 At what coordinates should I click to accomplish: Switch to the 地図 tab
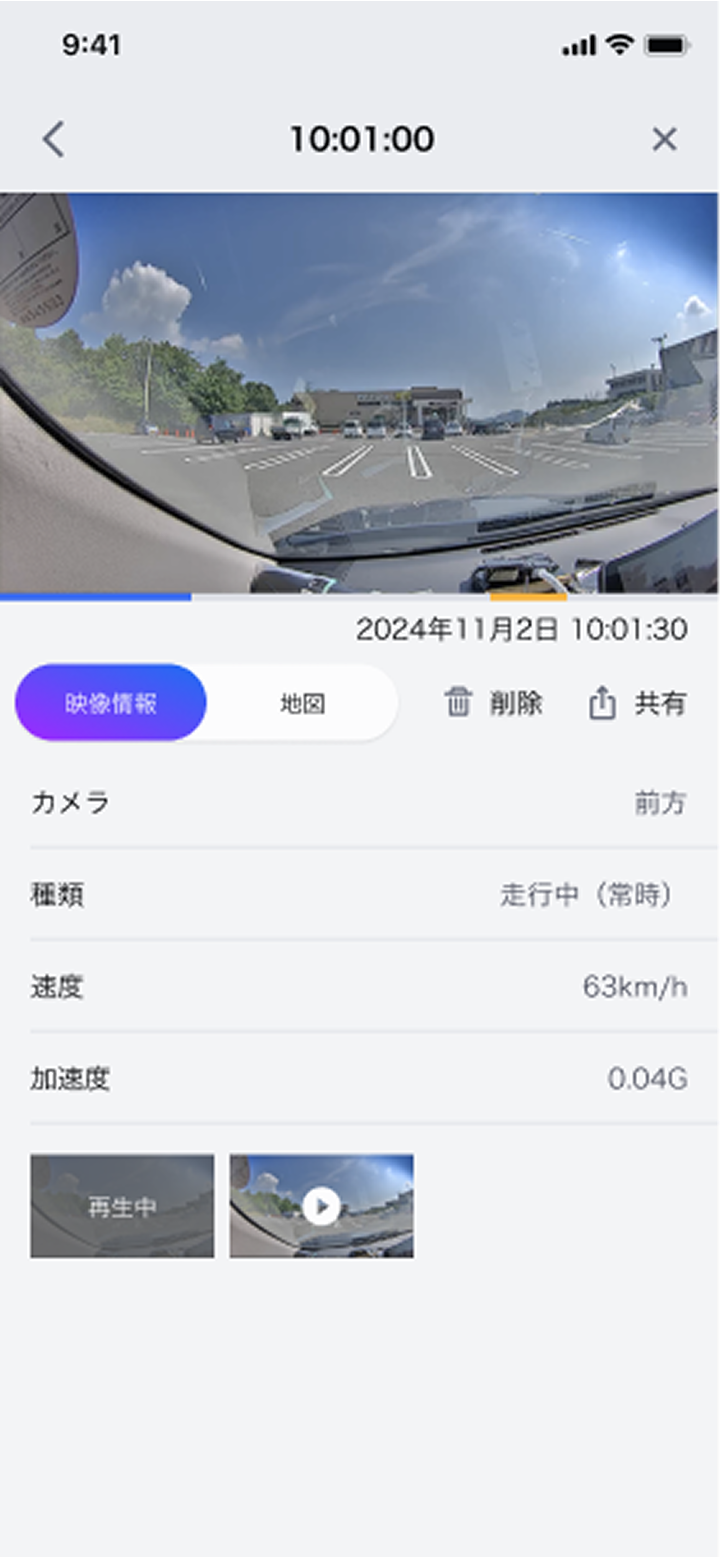(302, 703)
